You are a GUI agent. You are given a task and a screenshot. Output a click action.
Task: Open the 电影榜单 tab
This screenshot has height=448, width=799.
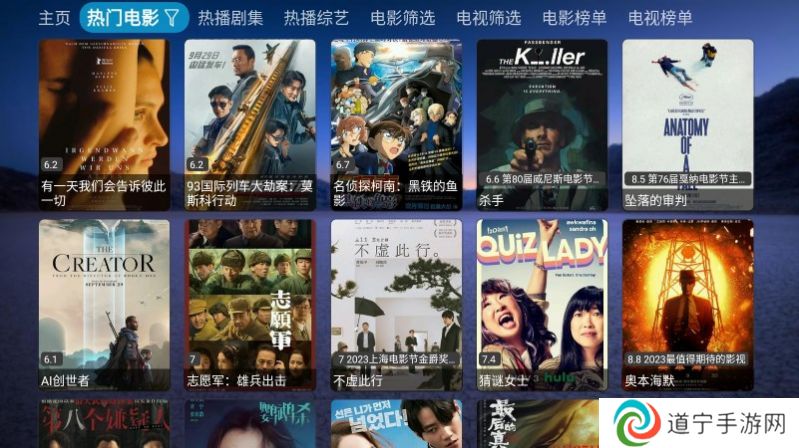tap(574, 18)
